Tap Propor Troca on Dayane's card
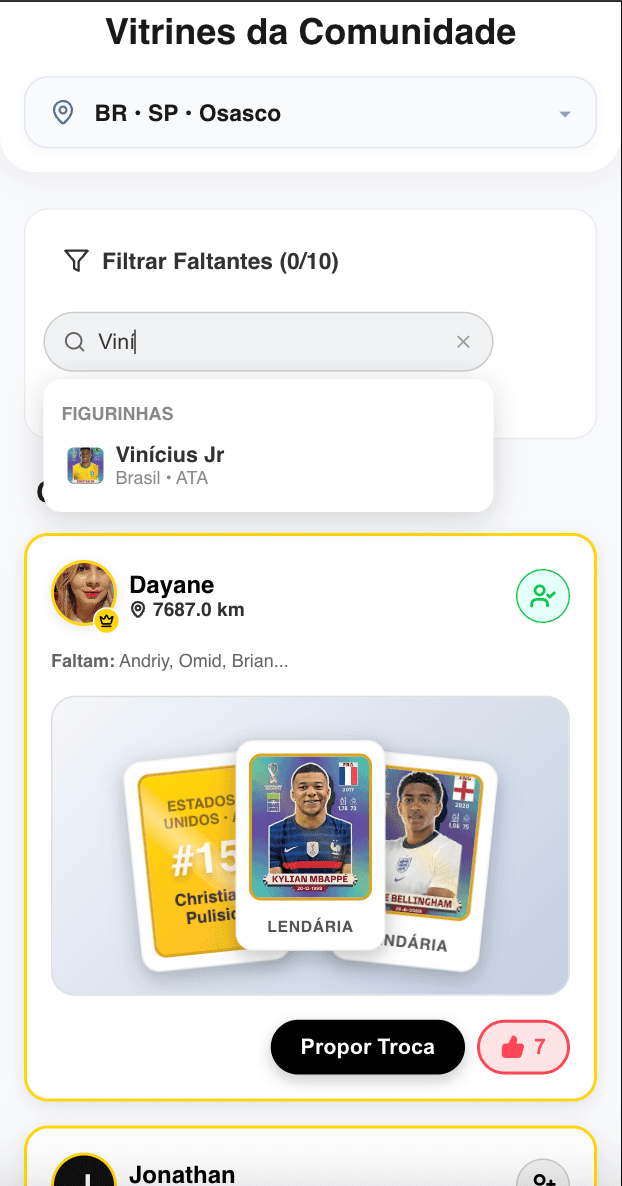622x1186 pixels. pos(367,1047)
